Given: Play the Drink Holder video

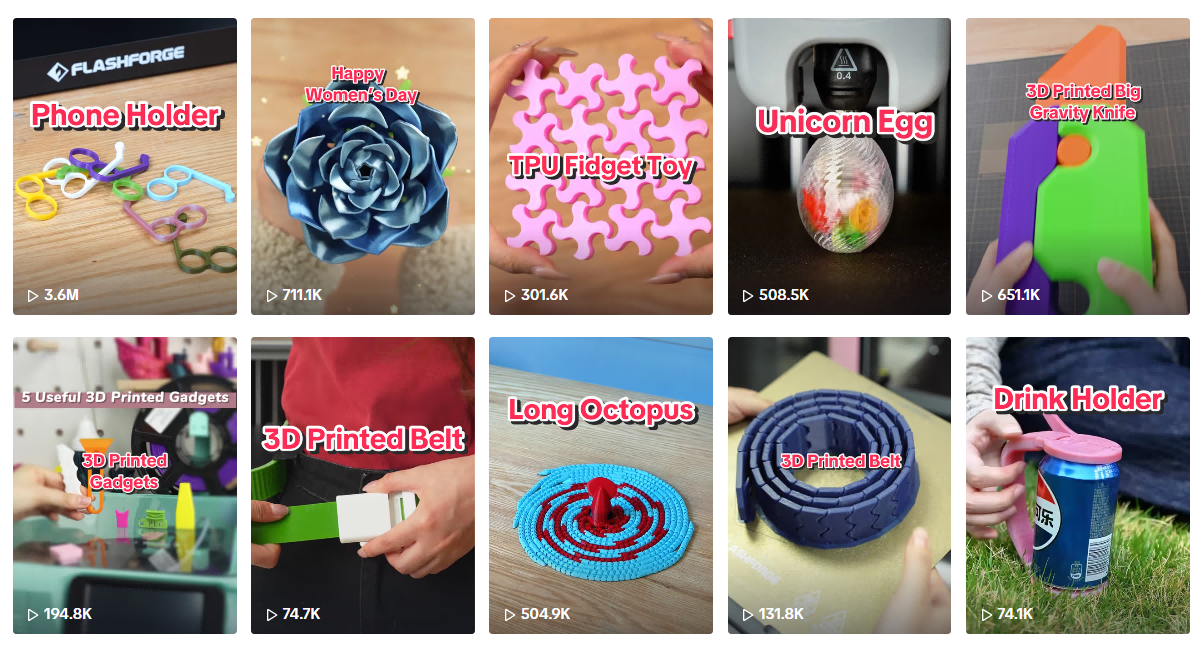Looking at the screenshot, I should (x=1077, y=485).
